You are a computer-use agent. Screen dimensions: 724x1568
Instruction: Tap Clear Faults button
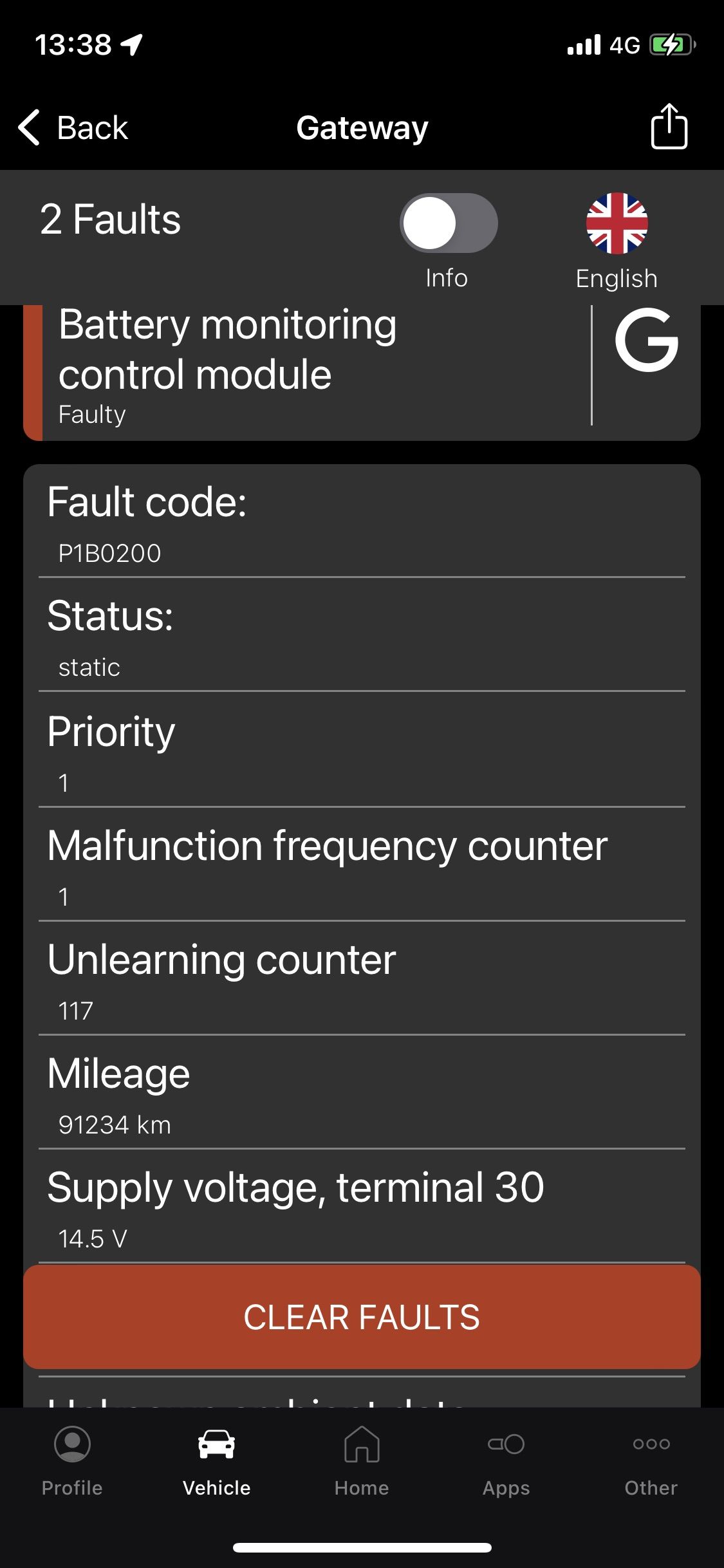tap(362, 1317)
